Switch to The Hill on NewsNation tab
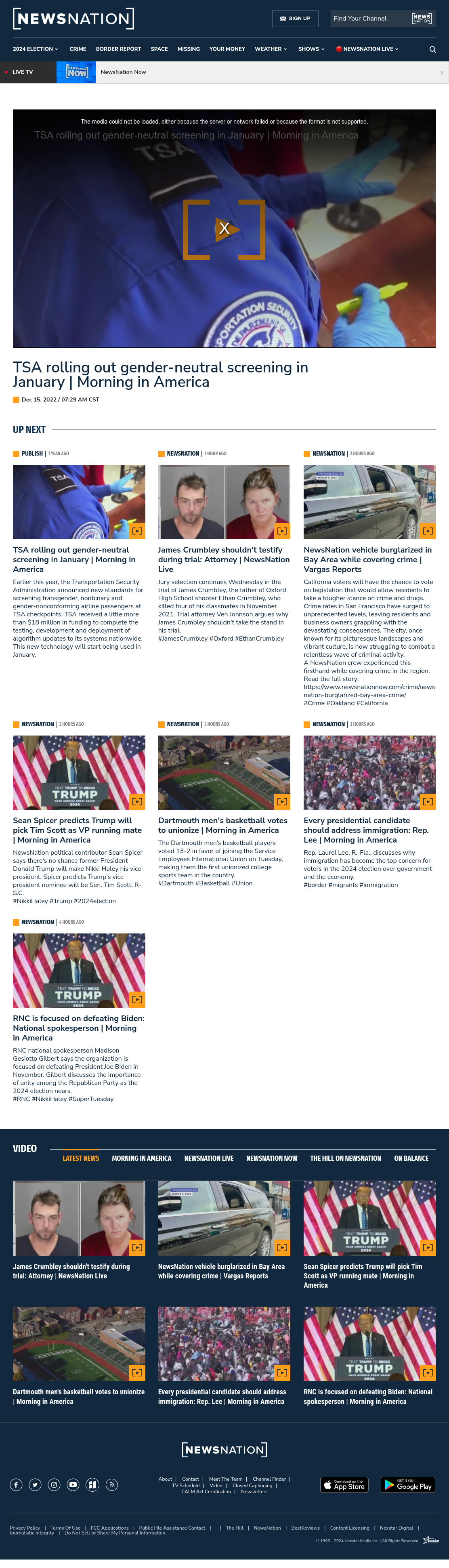 tap(346, 1158)
